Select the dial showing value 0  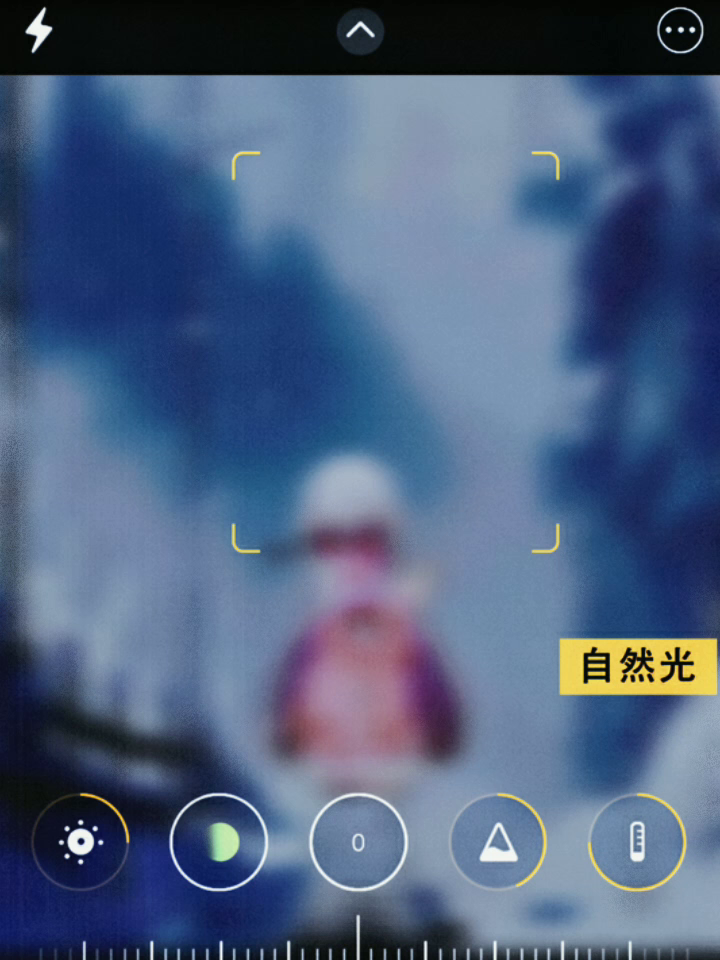358,842
